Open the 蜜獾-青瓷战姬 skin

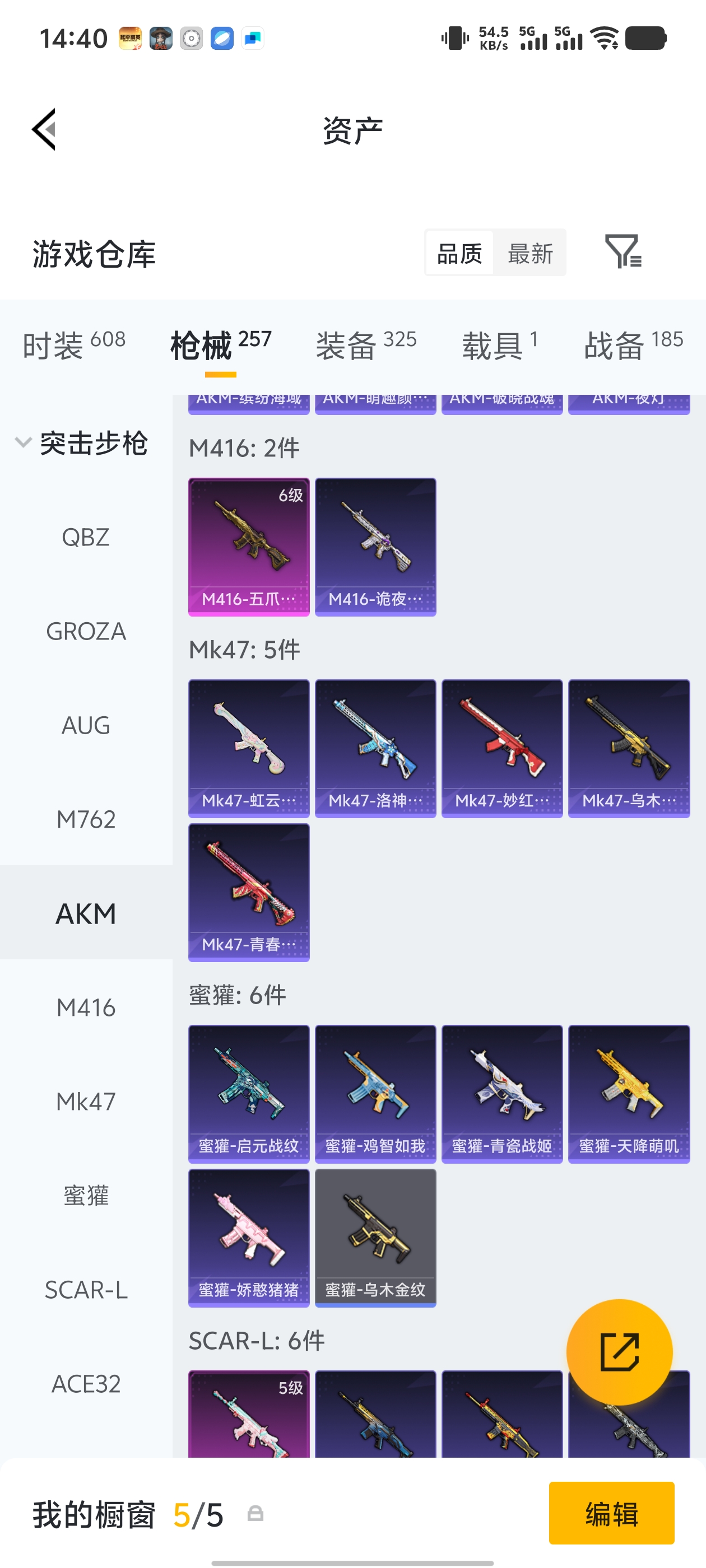coord(502,1094)
